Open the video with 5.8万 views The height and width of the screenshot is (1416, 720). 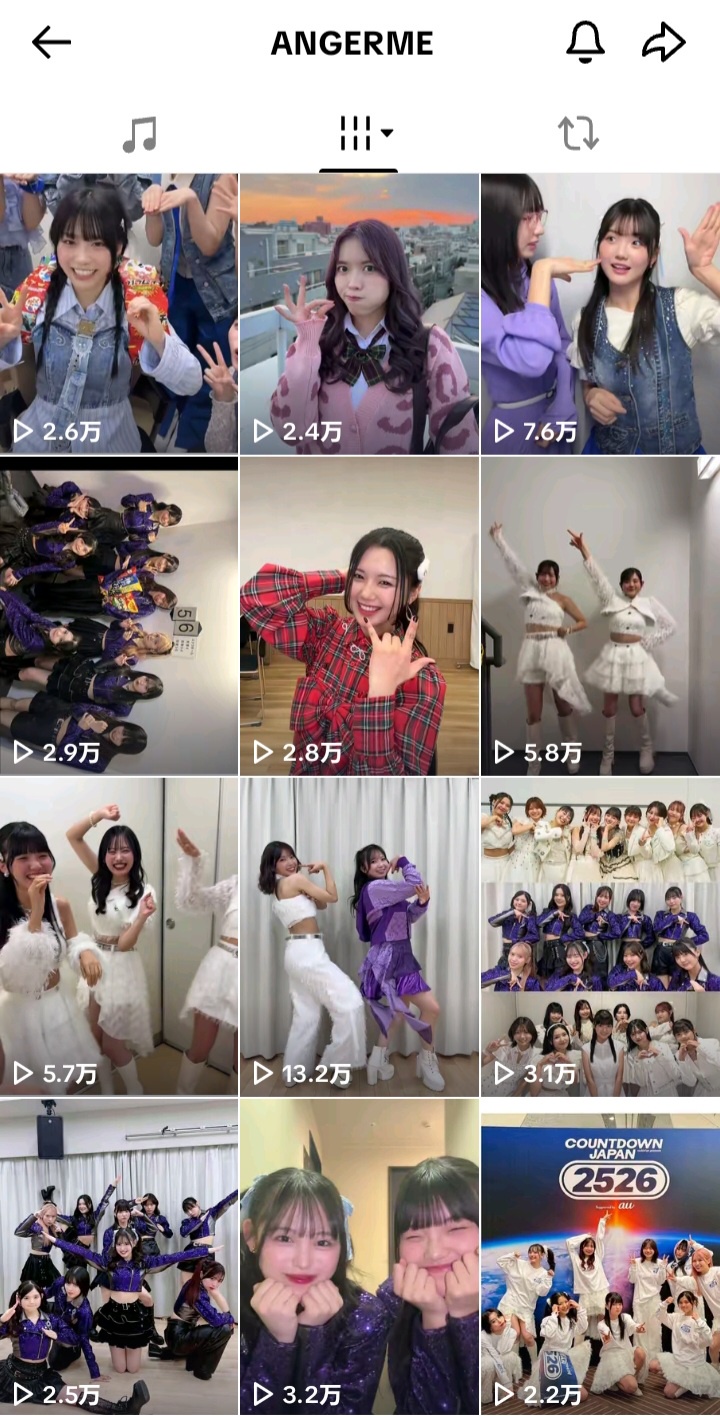[600, 616]
